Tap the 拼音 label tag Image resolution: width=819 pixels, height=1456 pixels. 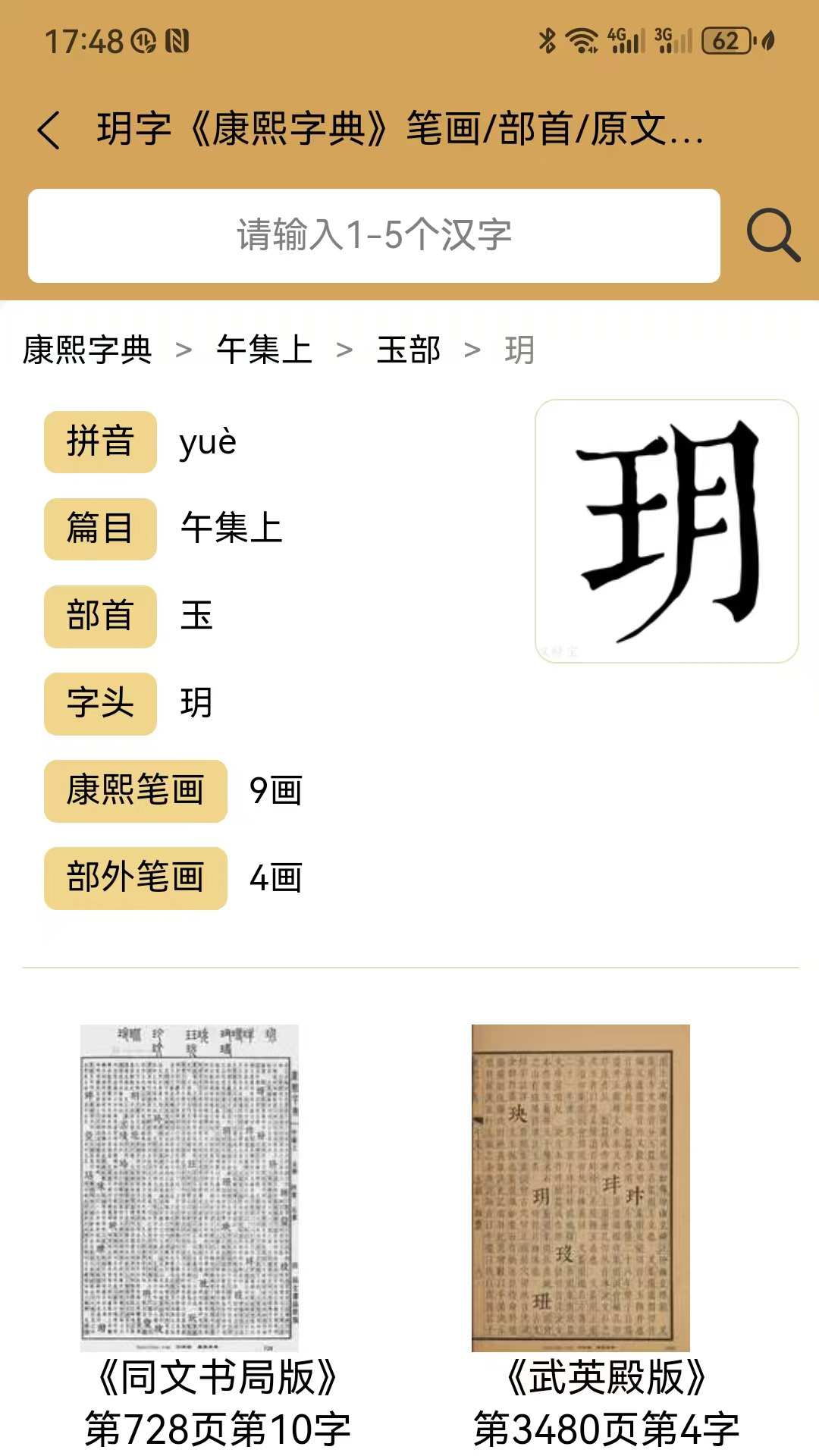(100, 442)
